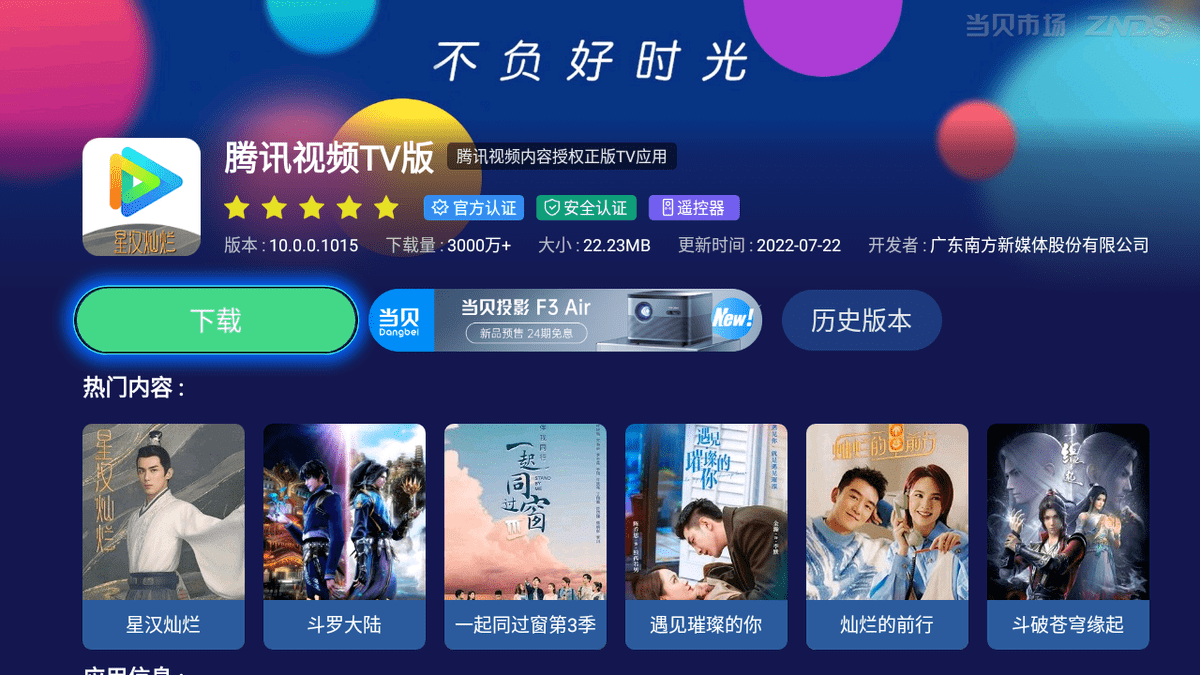
Task: Tap the green 下载 download button
Action: coord(216,321)
